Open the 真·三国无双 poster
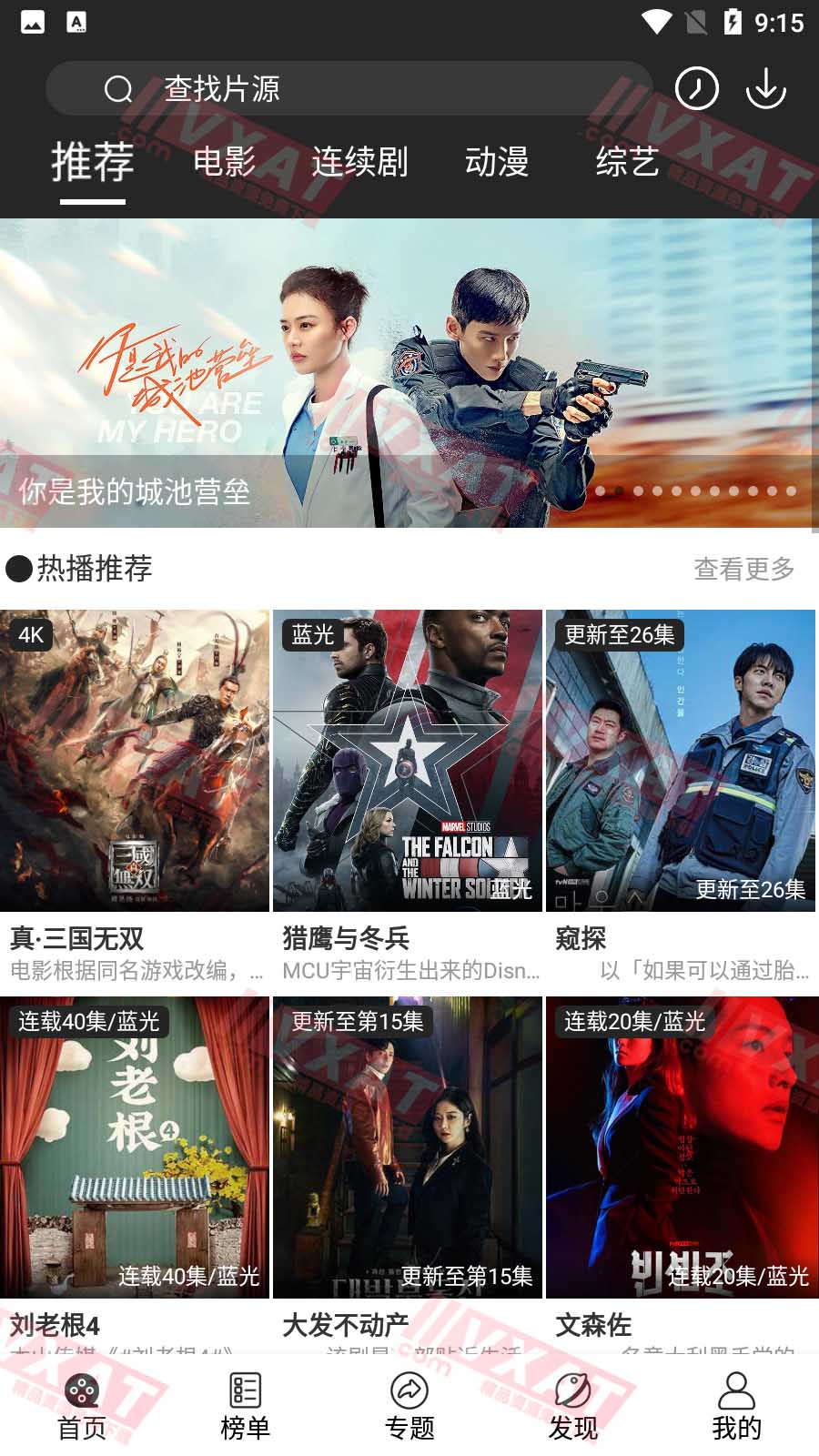 (x=136, y=760)
